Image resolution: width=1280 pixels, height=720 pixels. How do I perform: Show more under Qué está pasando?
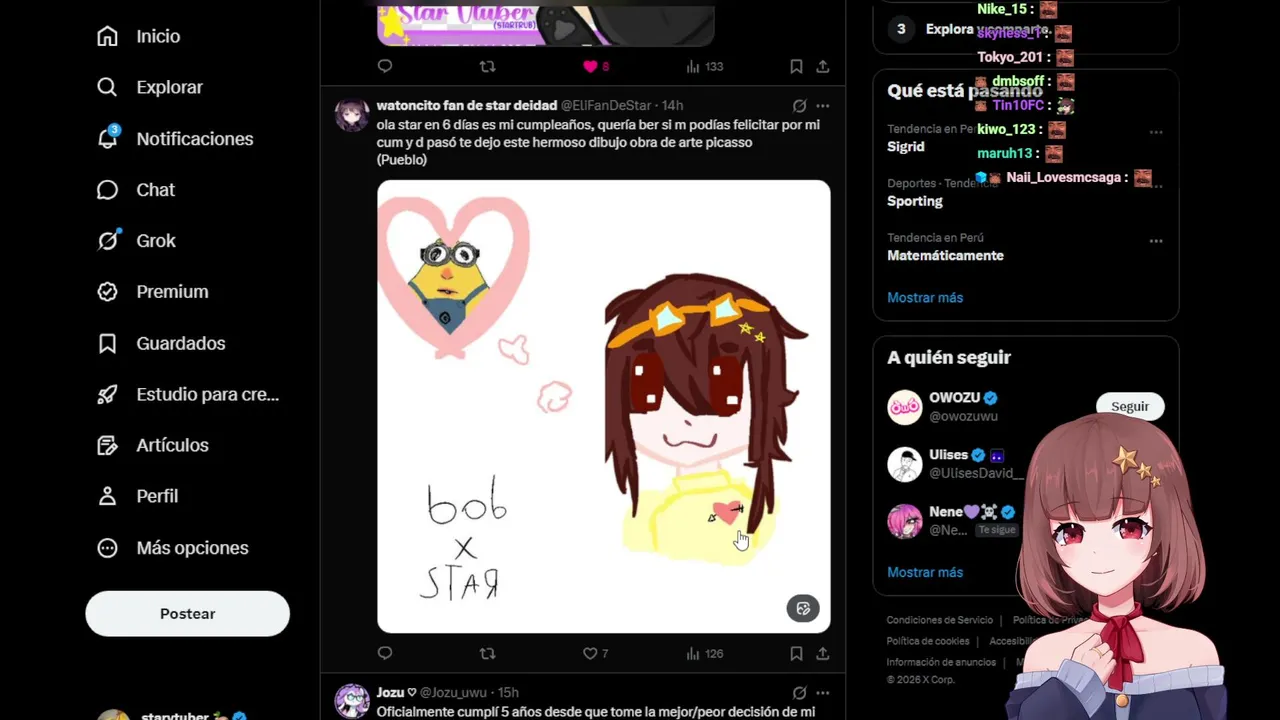tap(924, 298)
